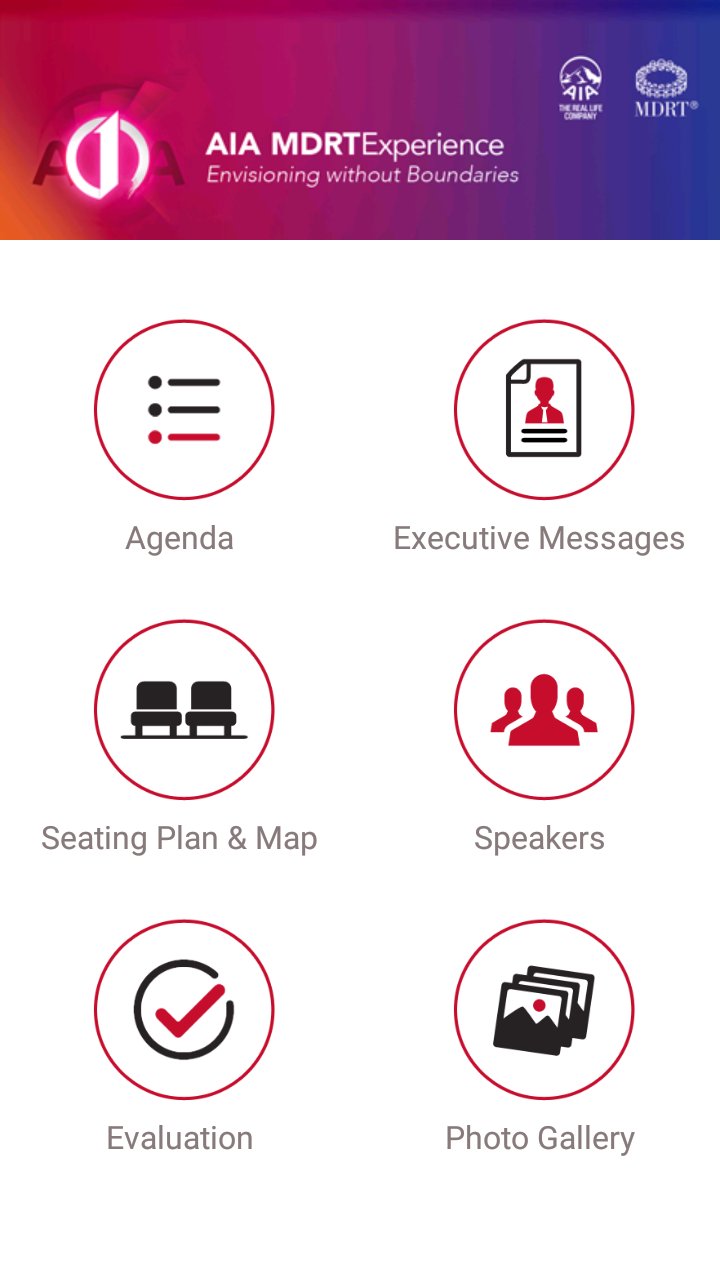Viewport: 720px width, 1280px height.
Task: Select the Executive Messages document icon
Action: 543,408
